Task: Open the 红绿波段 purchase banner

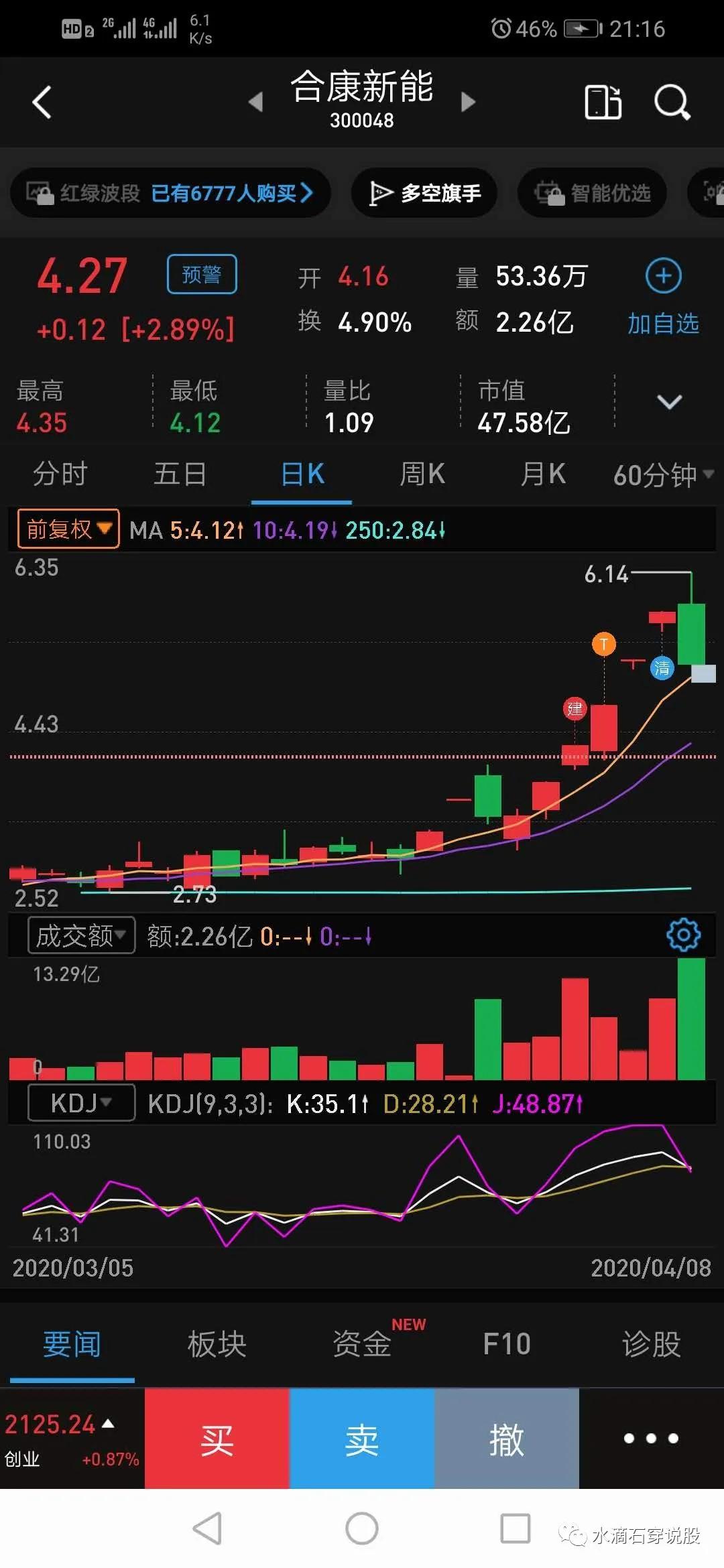Action: pyautogui.click(x=170, y=193)
